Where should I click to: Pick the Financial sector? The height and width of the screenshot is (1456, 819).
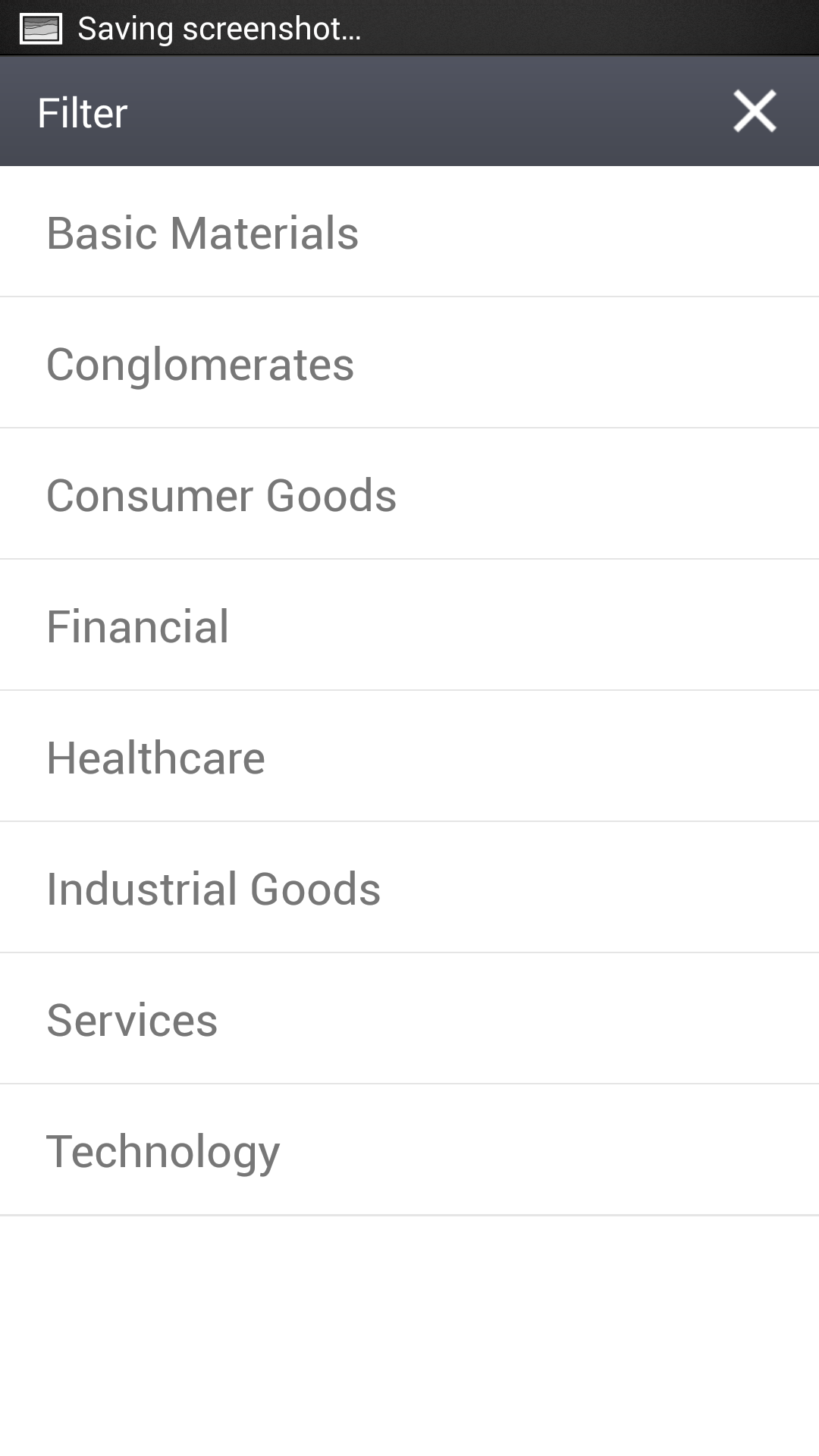(x=409, y=625)
